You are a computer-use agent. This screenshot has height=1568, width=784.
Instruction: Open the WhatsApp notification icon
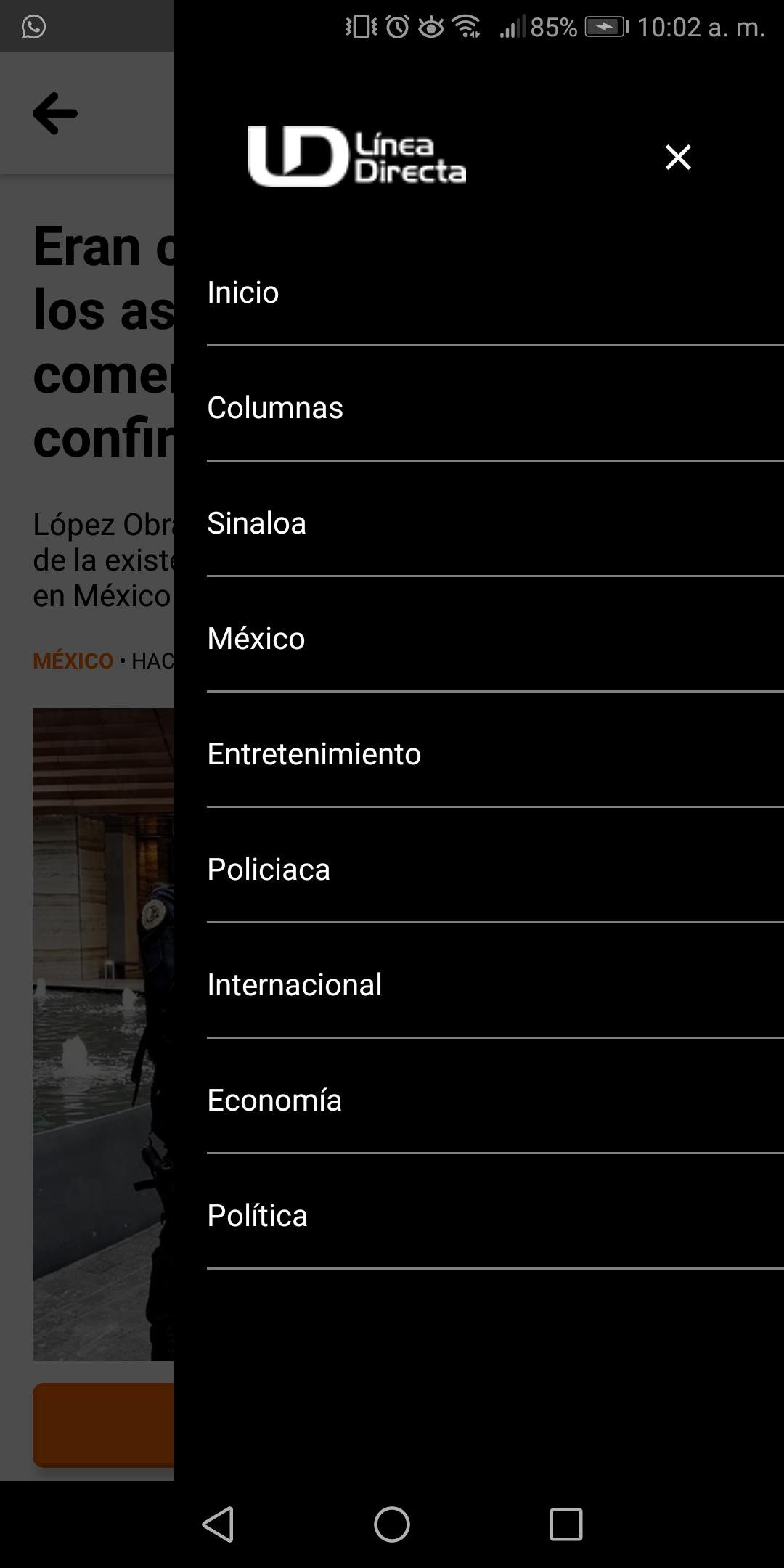click(31, 26)
